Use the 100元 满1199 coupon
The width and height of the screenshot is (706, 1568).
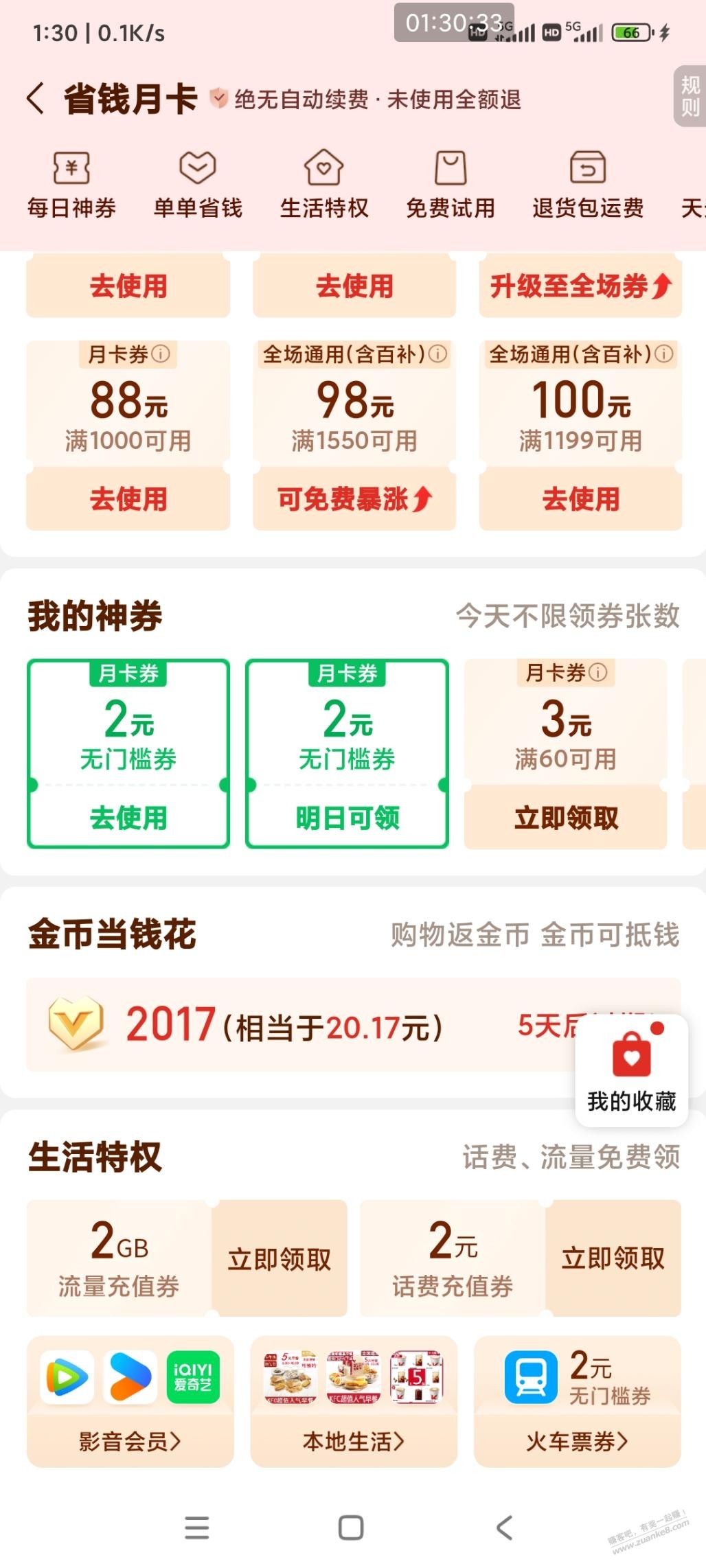[580, 499]
